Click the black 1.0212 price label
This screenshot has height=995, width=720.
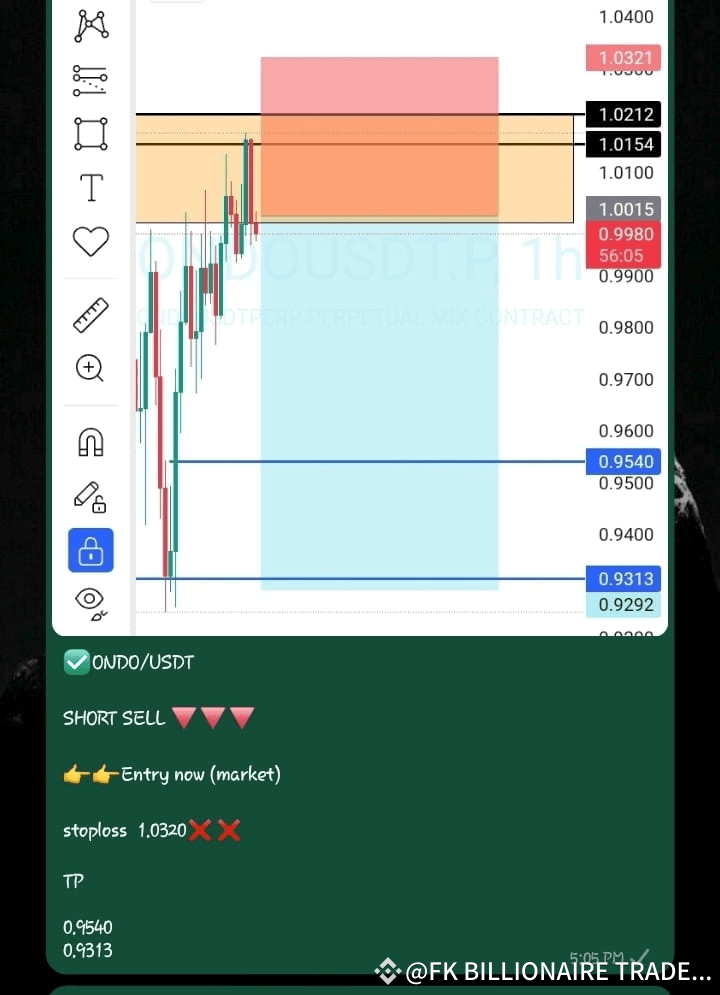623,114
